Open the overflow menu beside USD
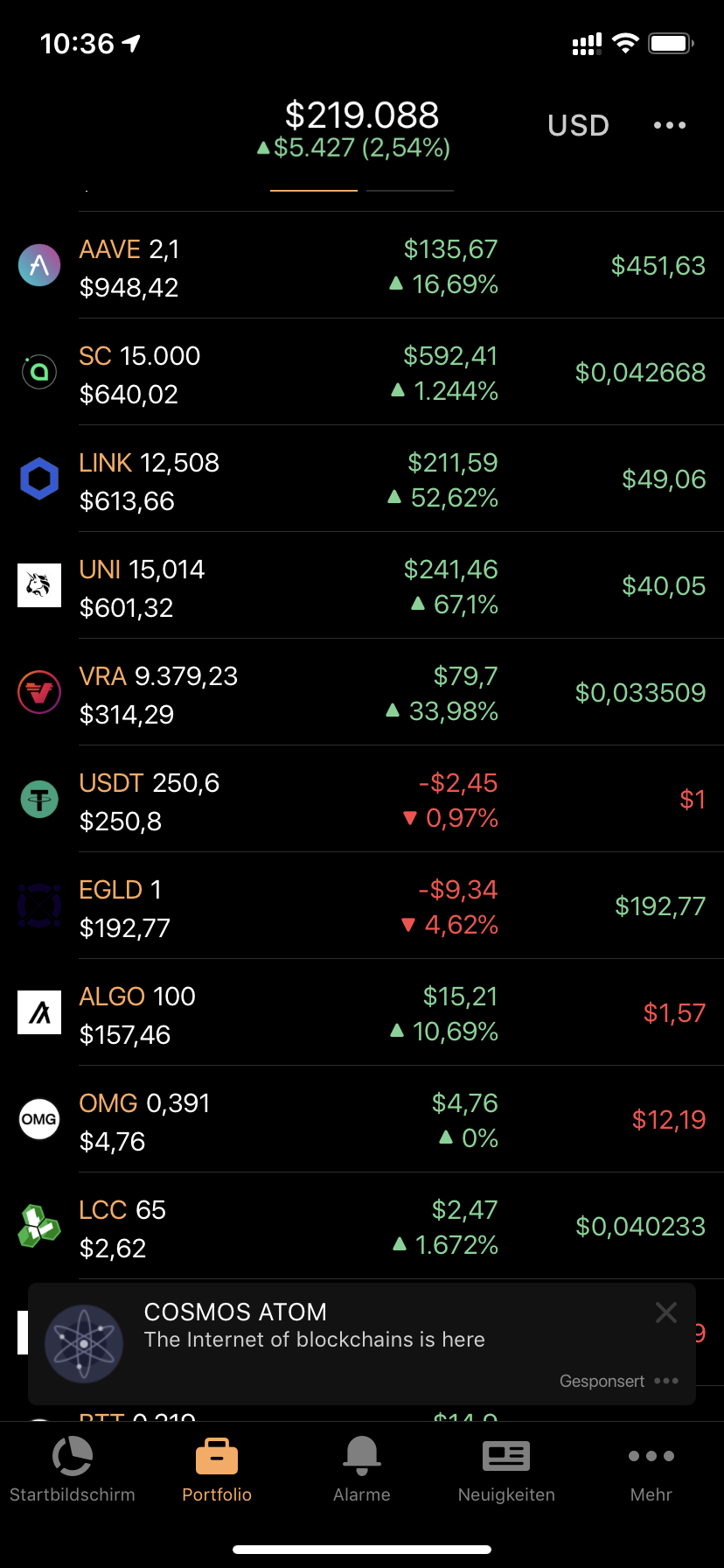 click(670, 125)
